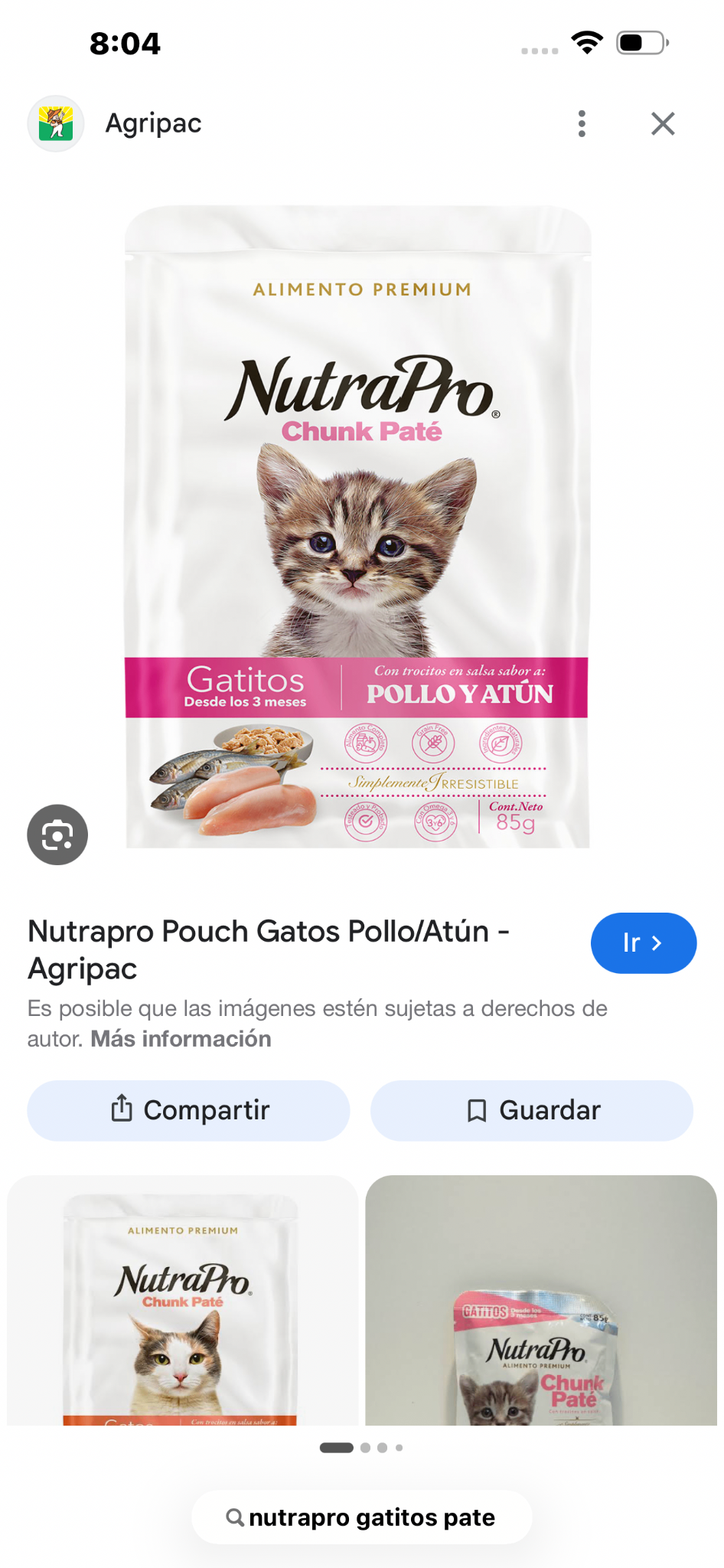
Task: Share this image with Compartir
Action: point(188,1110)
